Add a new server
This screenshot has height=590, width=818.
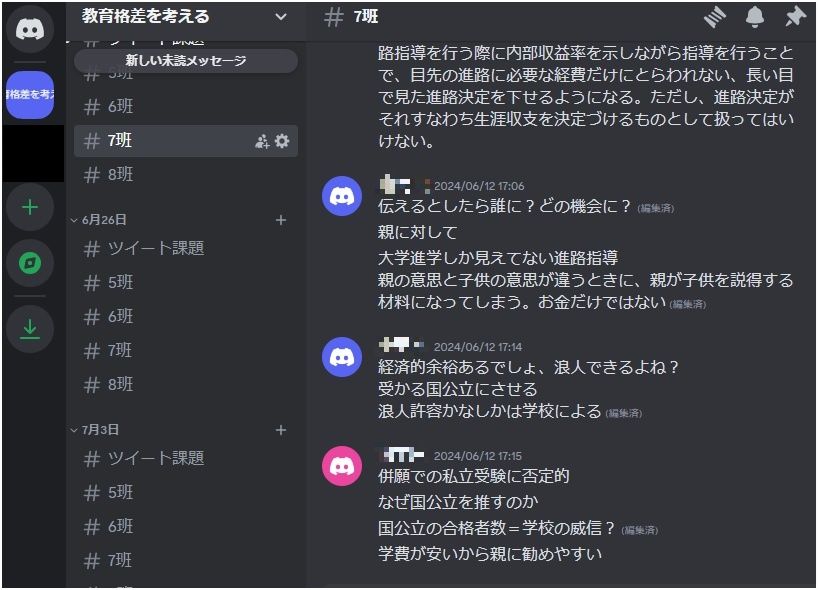coord(30,207)
